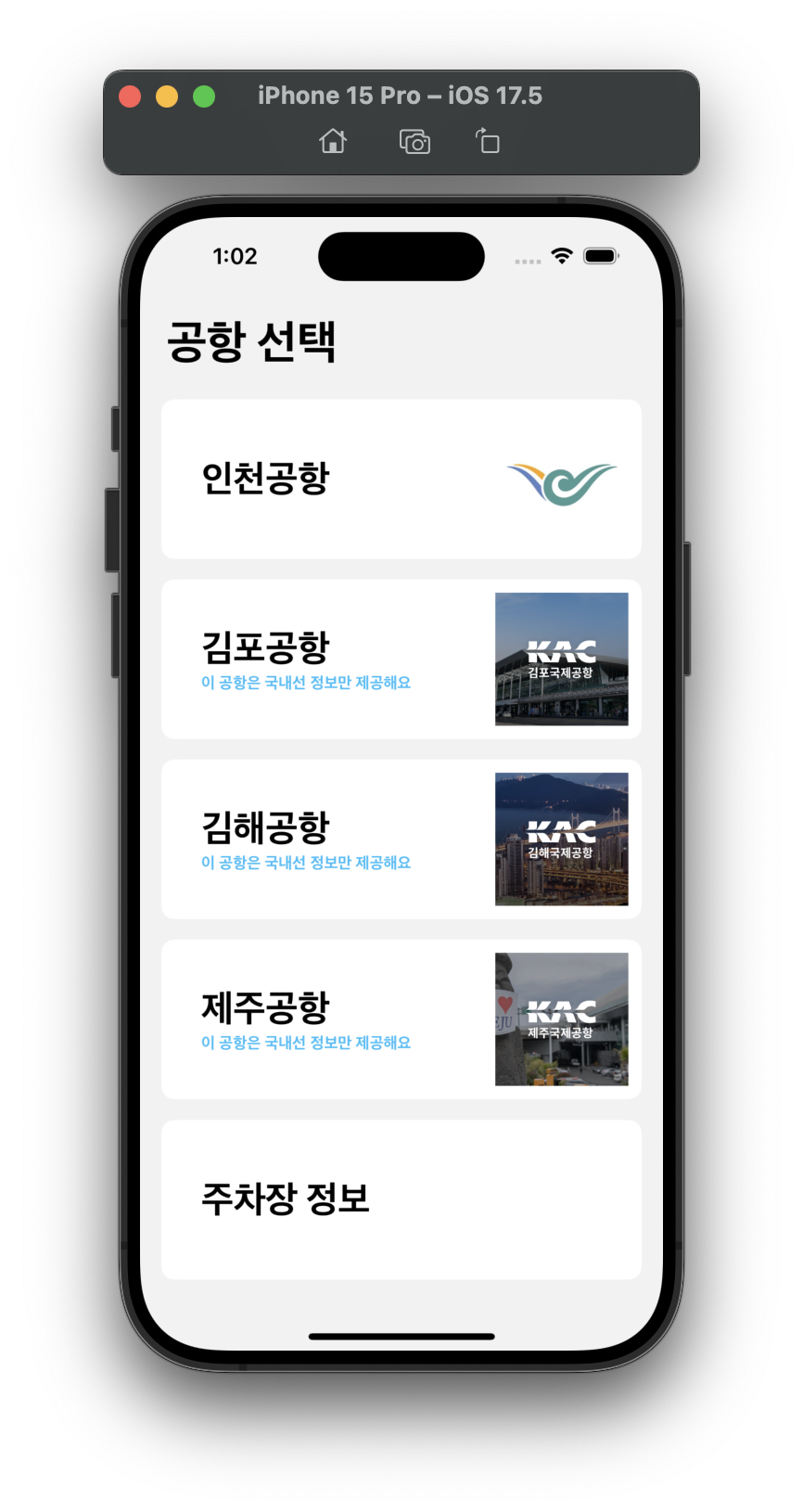803x1512 pixels.
Task: Take a simulator screenshot
Action: (x=414, y=142)
